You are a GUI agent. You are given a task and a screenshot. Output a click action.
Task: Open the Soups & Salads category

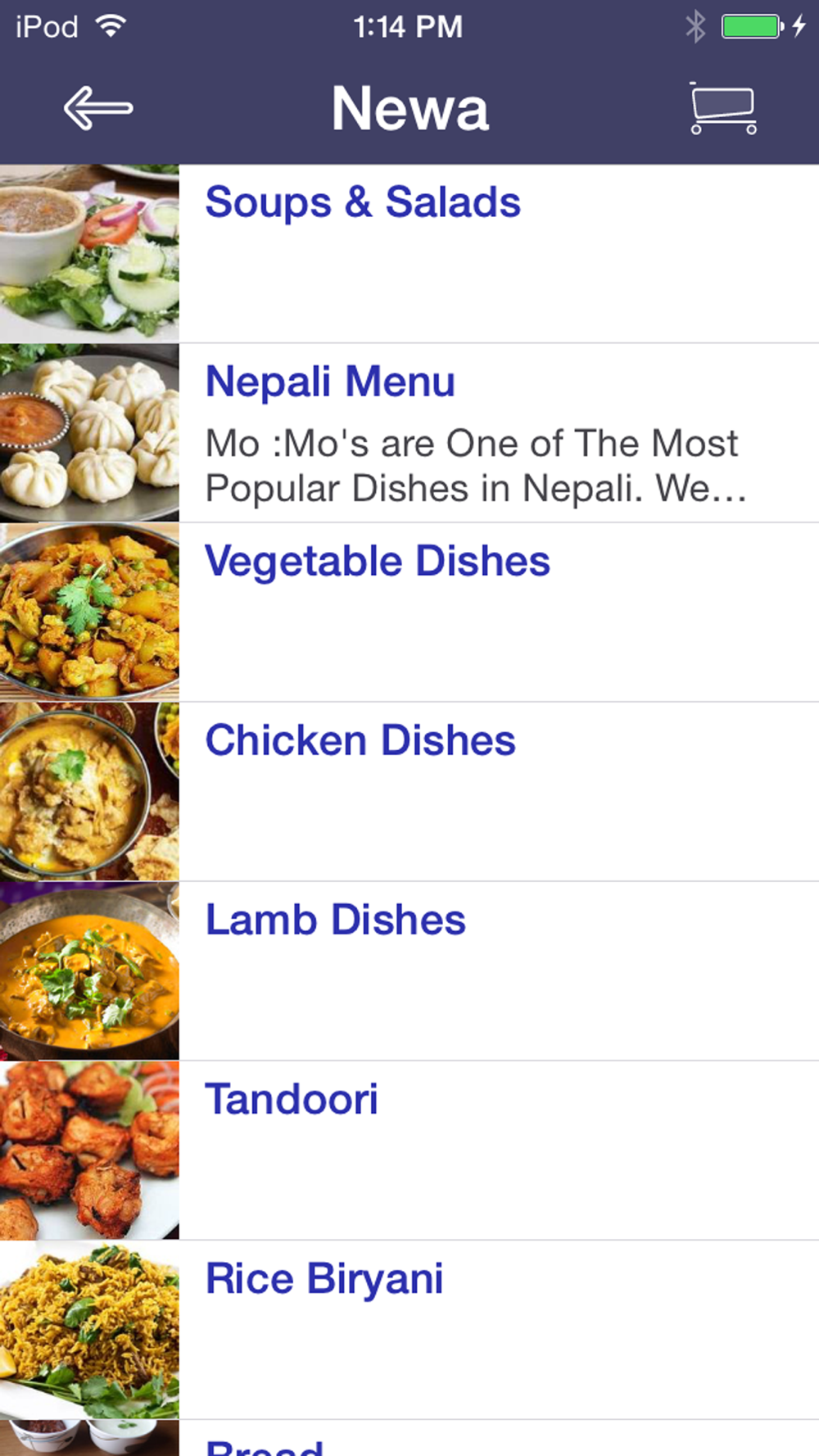[409, 254]
